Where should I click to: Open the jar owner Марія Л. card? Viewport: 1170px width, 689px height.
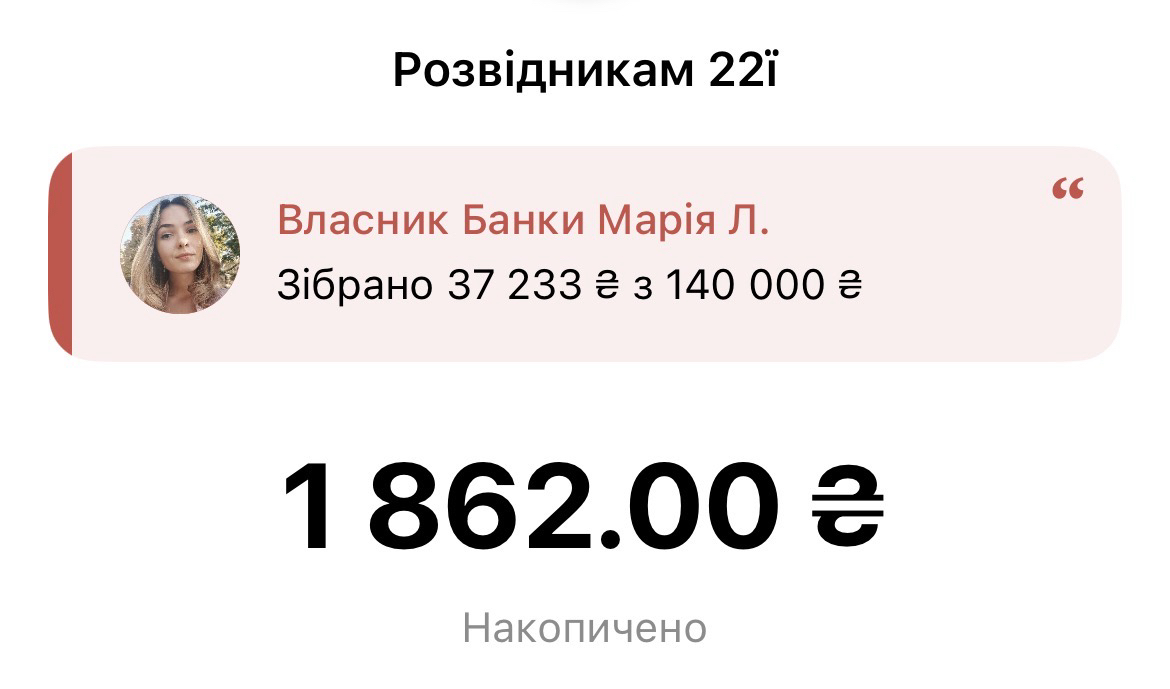click(x=584, y=254)
